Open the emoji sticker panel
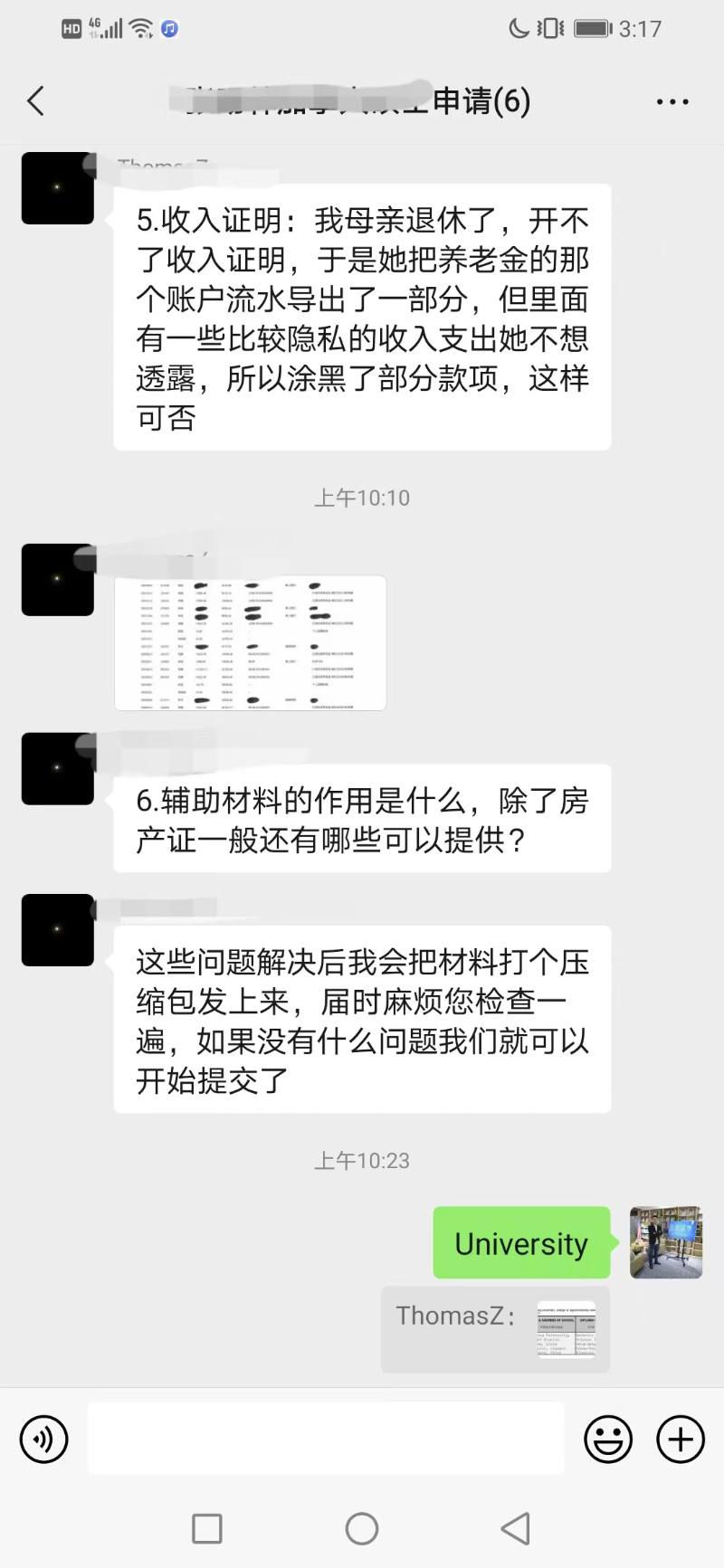 pos(607,1438)
